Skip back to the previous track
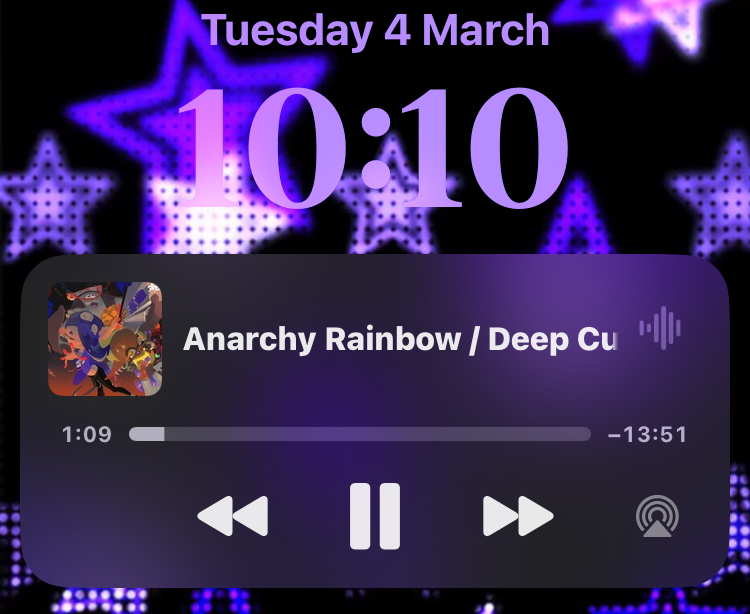Image resolution: width=750 pixels, height=614 pixels. (233, 516)
